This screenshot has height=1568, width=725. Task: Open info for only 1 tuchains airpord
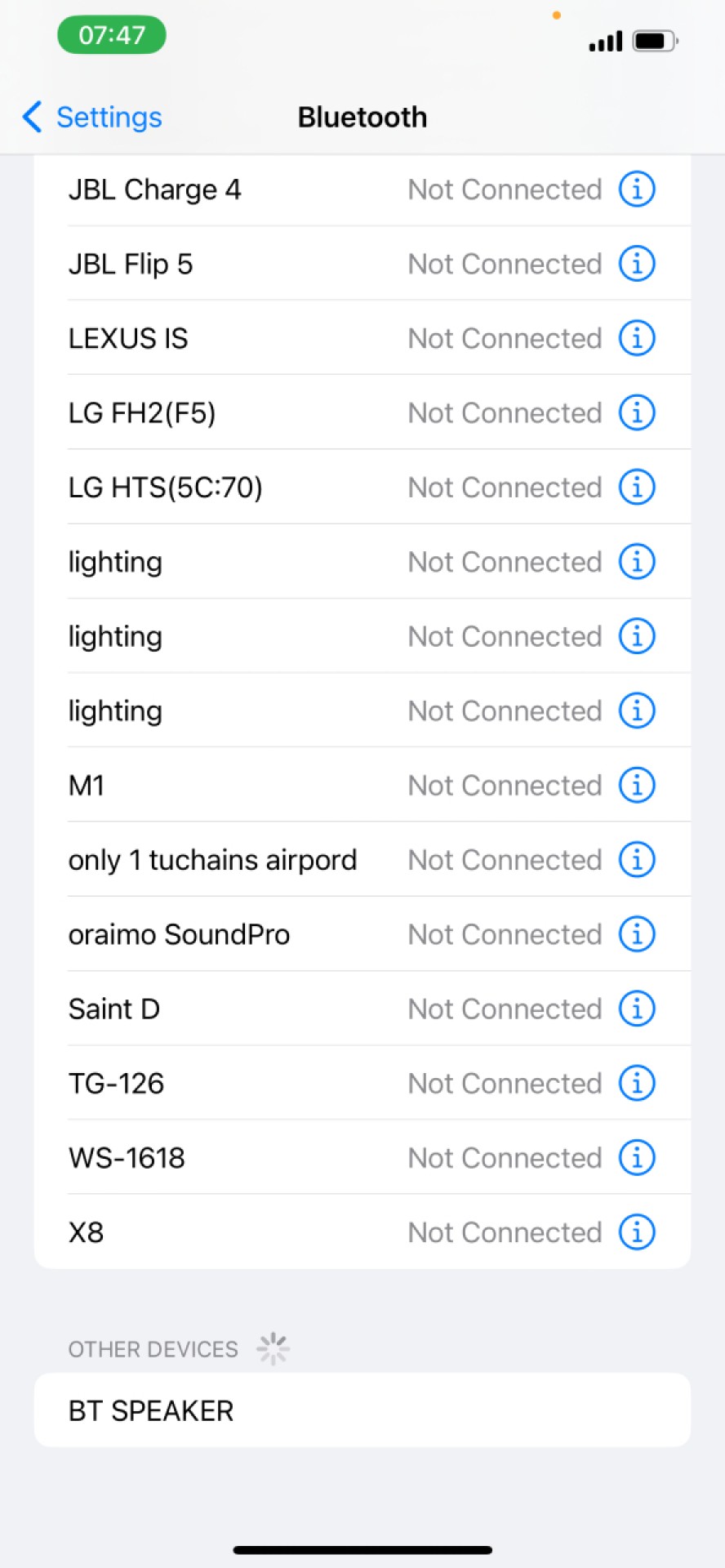[637, 860]
